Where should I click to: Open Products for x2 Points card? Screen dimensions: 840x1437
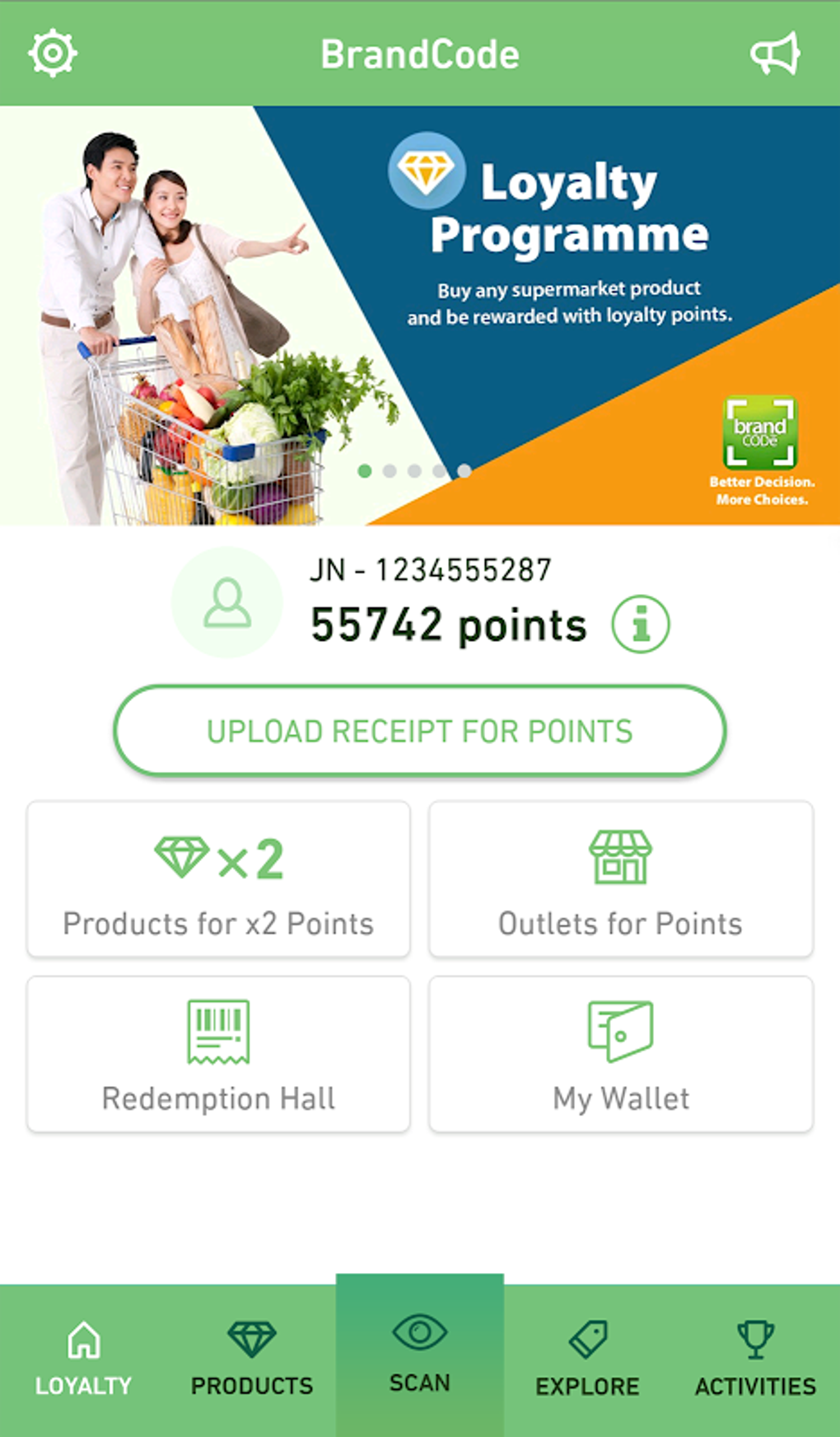pos(218,879)
